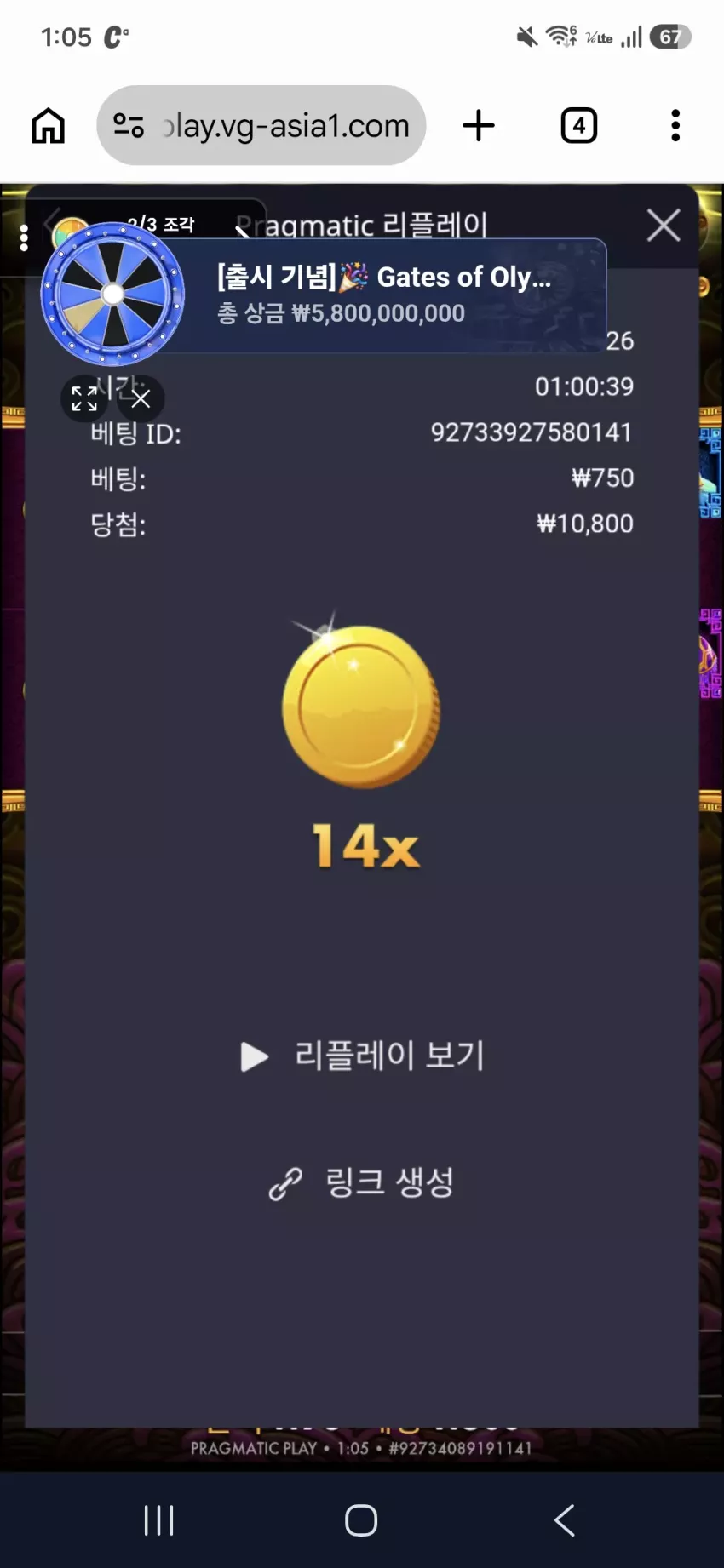Tap the address bar showing play.vg-asia1.com

(261, 126)
